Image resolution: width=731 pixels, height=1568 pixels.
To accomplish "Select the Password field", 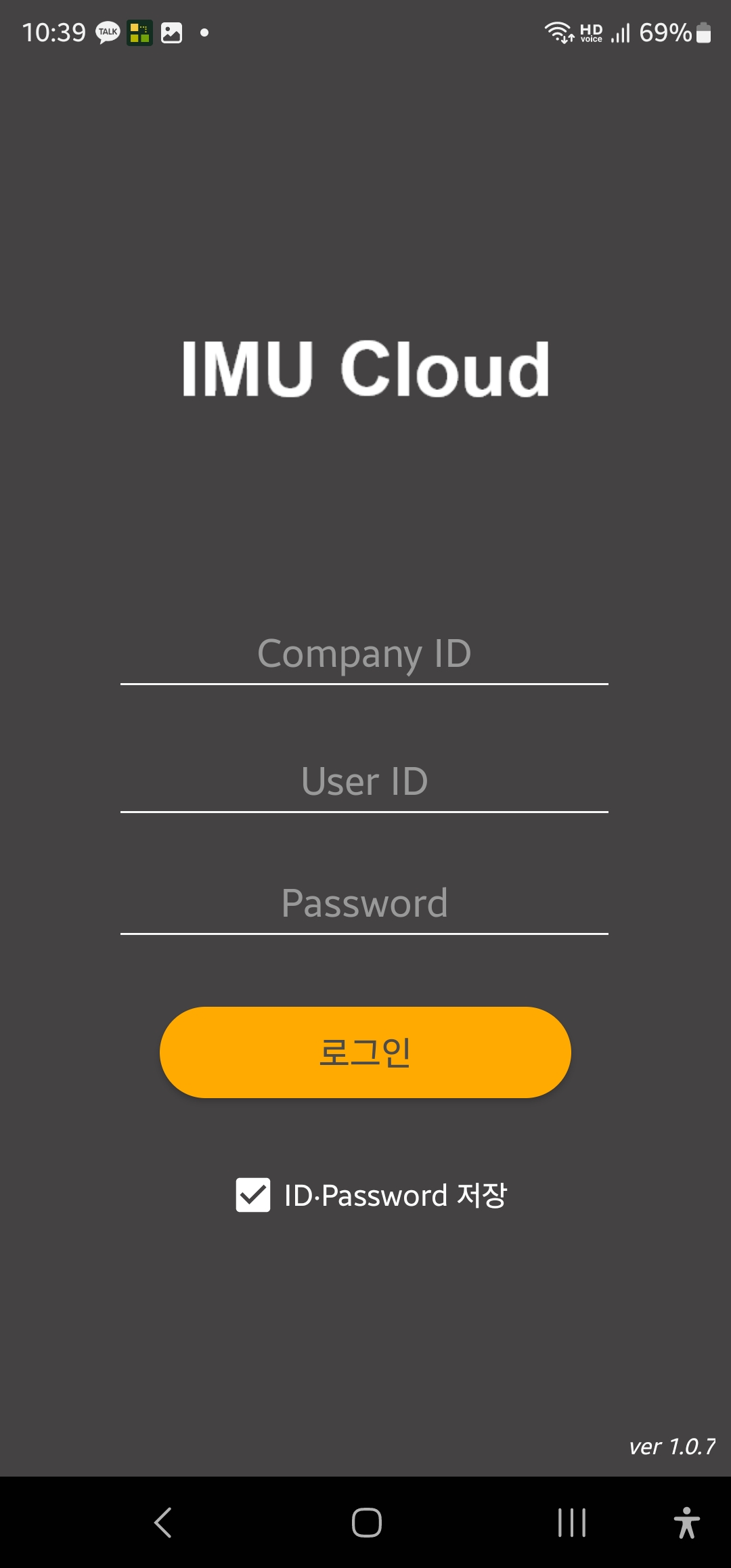I will point(364,904).
